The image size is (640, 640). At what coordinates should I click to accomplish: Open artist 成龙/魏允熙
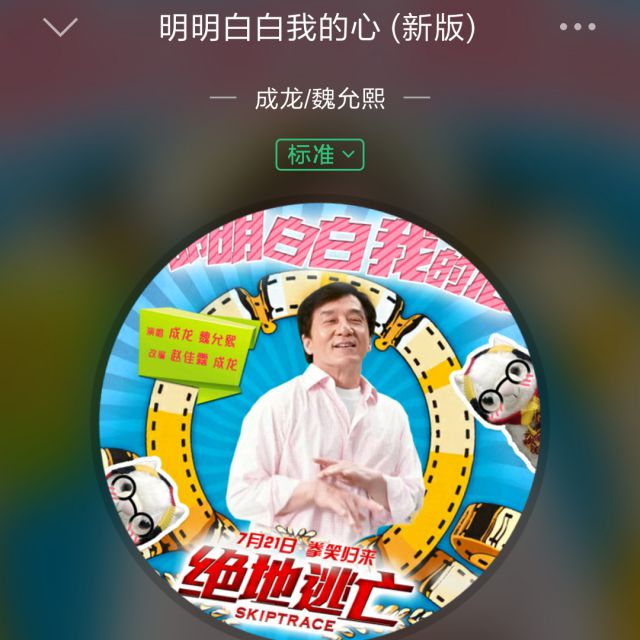(320, 99)
